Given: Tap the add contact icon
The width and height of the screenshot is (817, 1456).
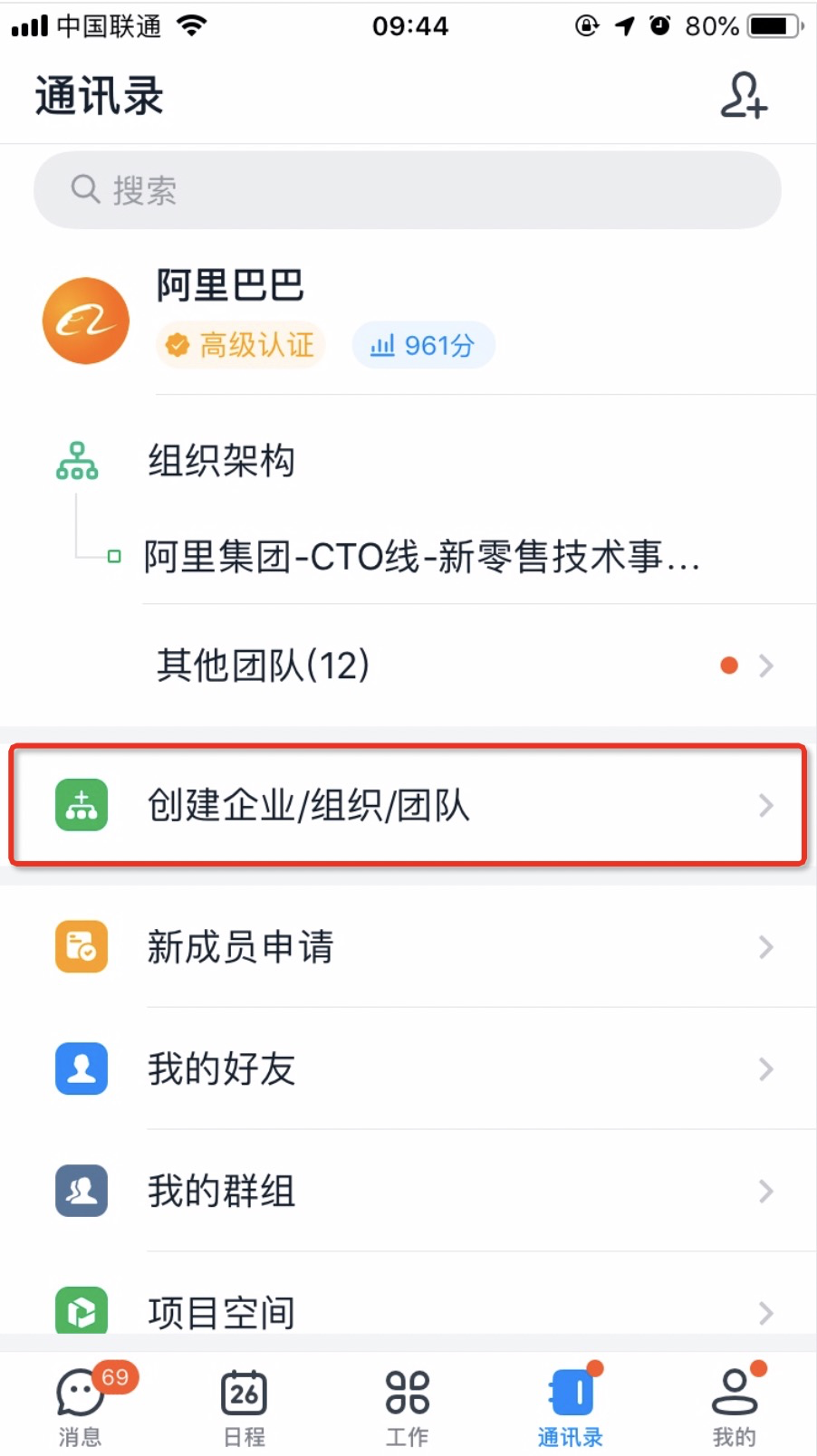Looking at the screenshot, I should (743, 96).
